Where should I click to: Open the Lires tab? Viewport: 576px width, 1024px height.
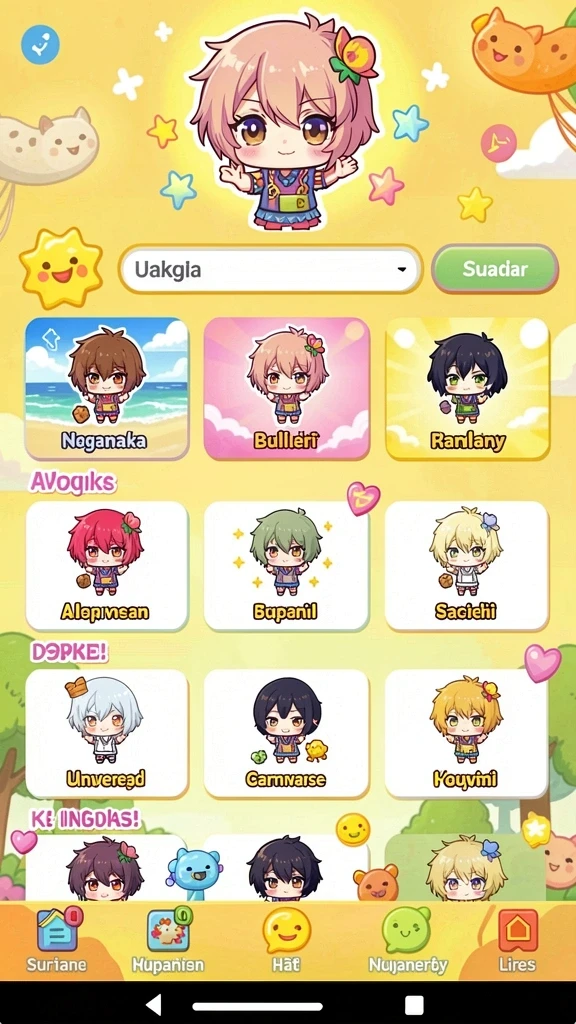pos(517,940)
